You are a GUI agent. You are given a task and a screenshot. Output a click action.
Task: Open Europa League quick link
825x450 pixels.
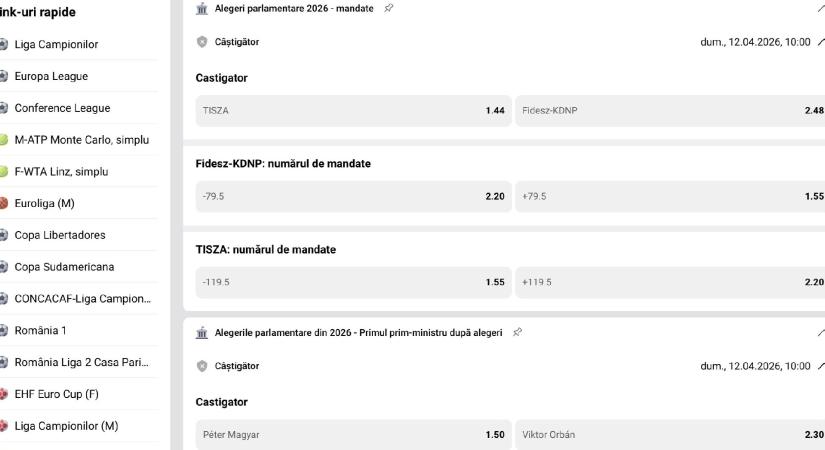tap(51, 76)
